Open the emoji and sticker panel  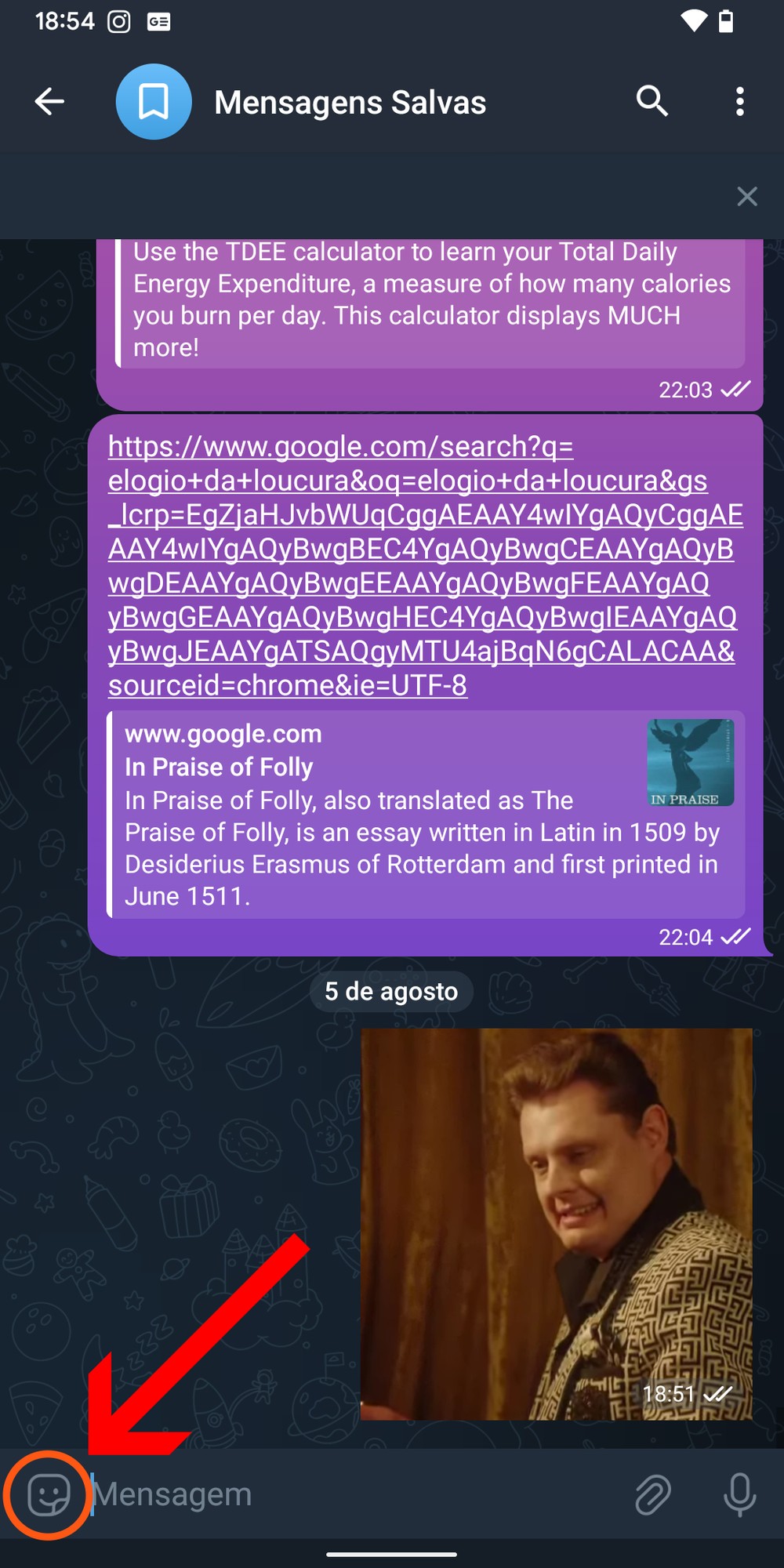pos(49,1494)
